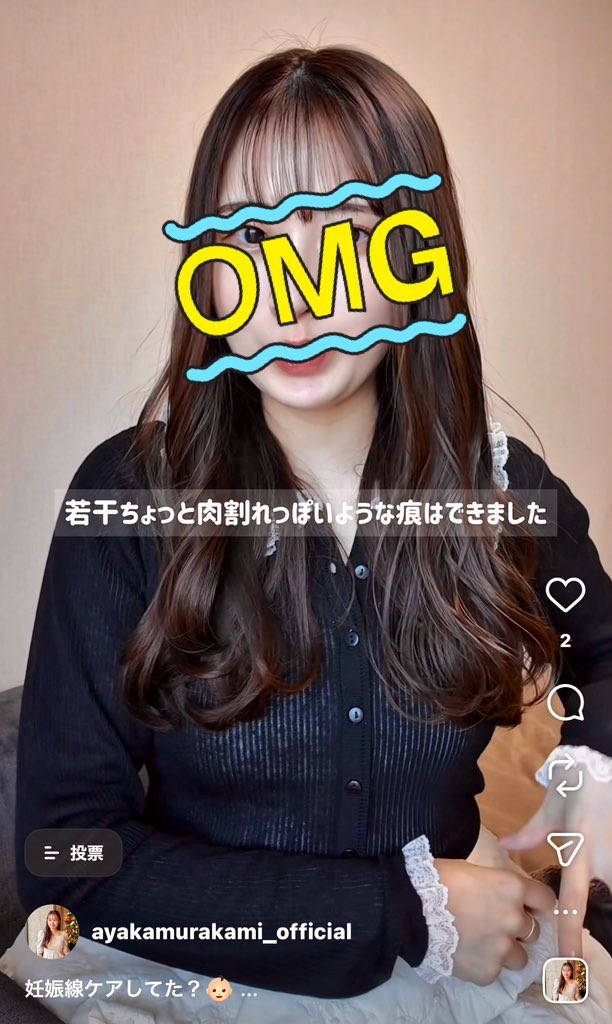The width and height of the screenshot is (612, 1024).
Task: Open the audio thumbnail at bottom right
Action: coord(565,981)
